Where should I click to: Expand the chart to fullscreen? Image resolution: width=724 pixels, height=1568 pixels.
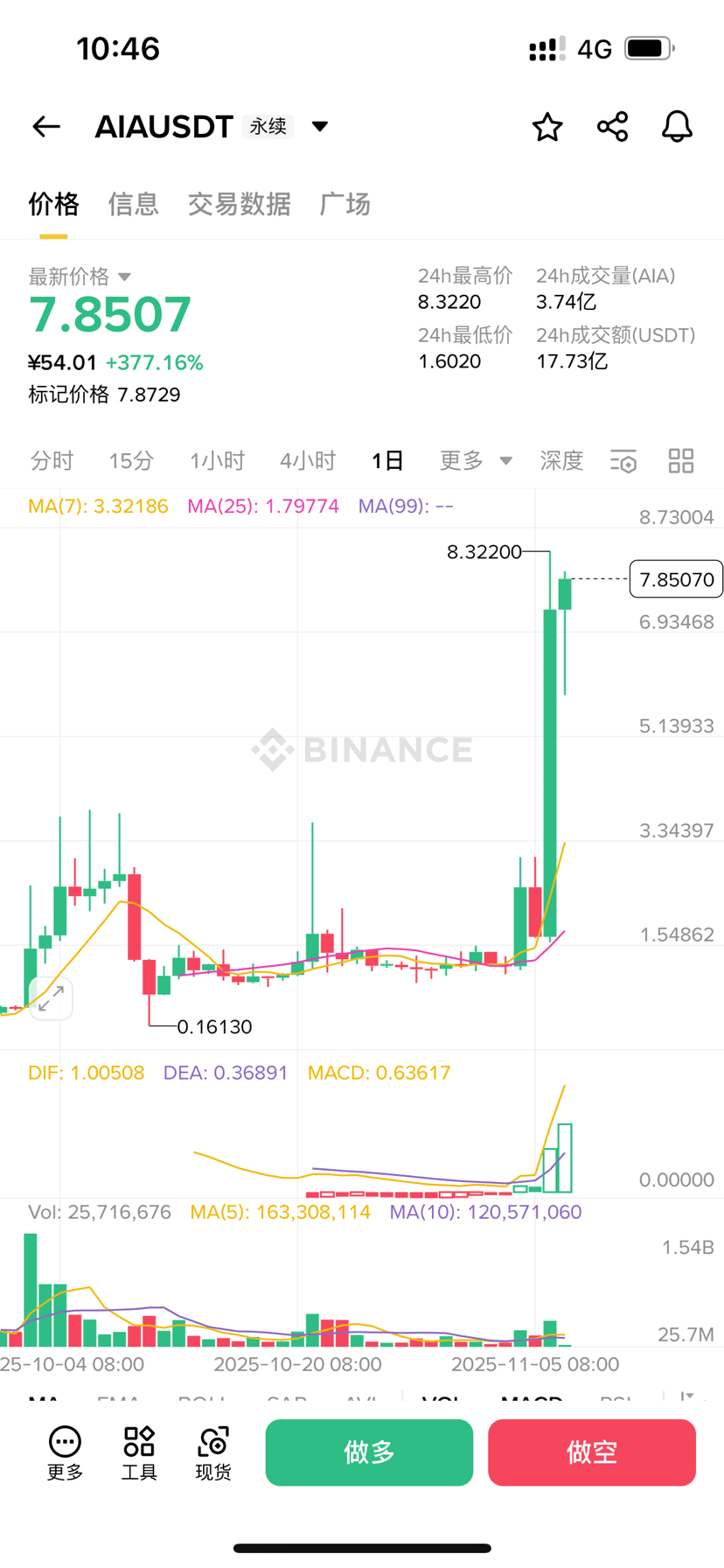51,998
